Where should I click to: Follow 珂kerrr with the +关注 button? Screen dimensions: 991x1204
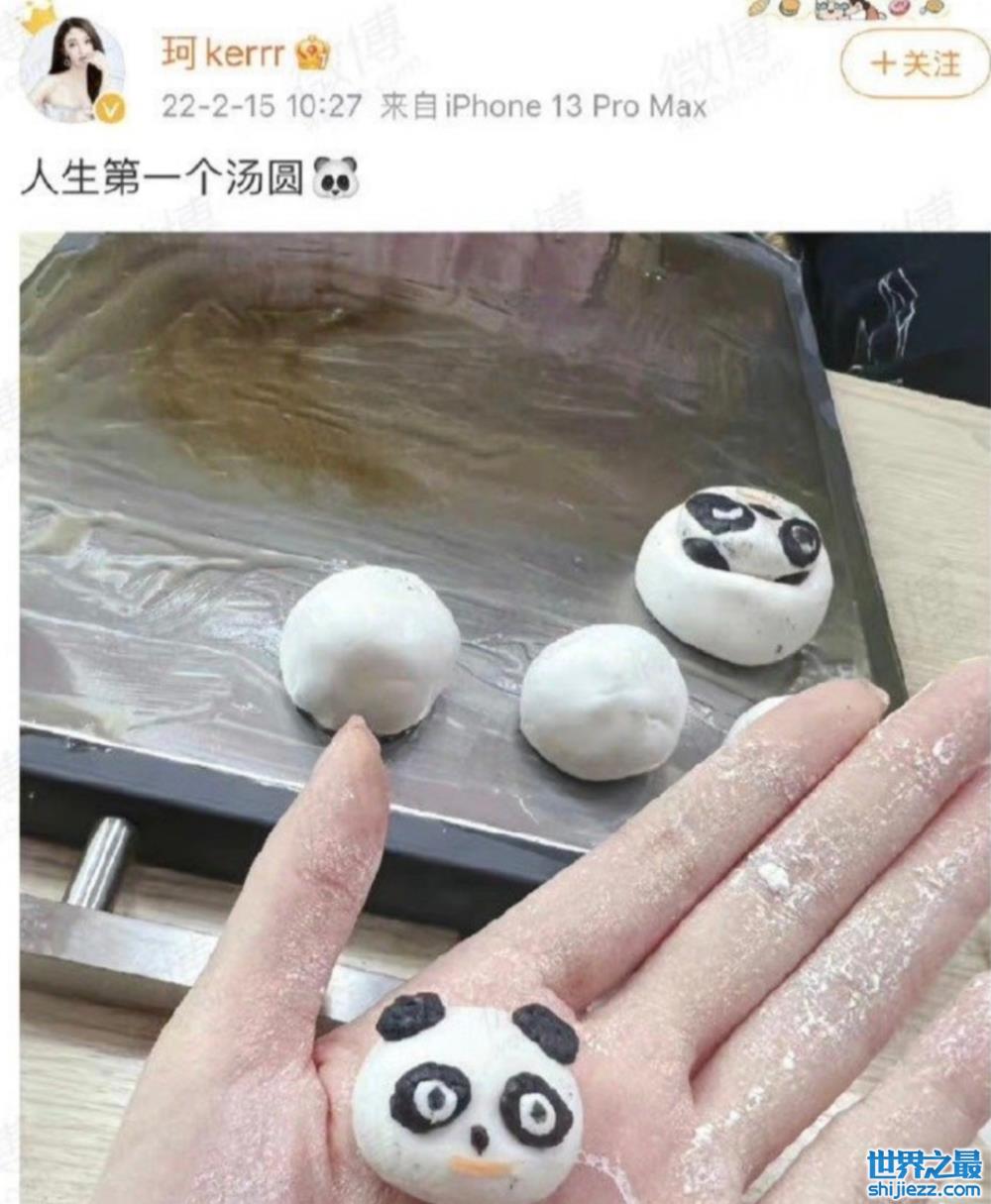(914, 63)
